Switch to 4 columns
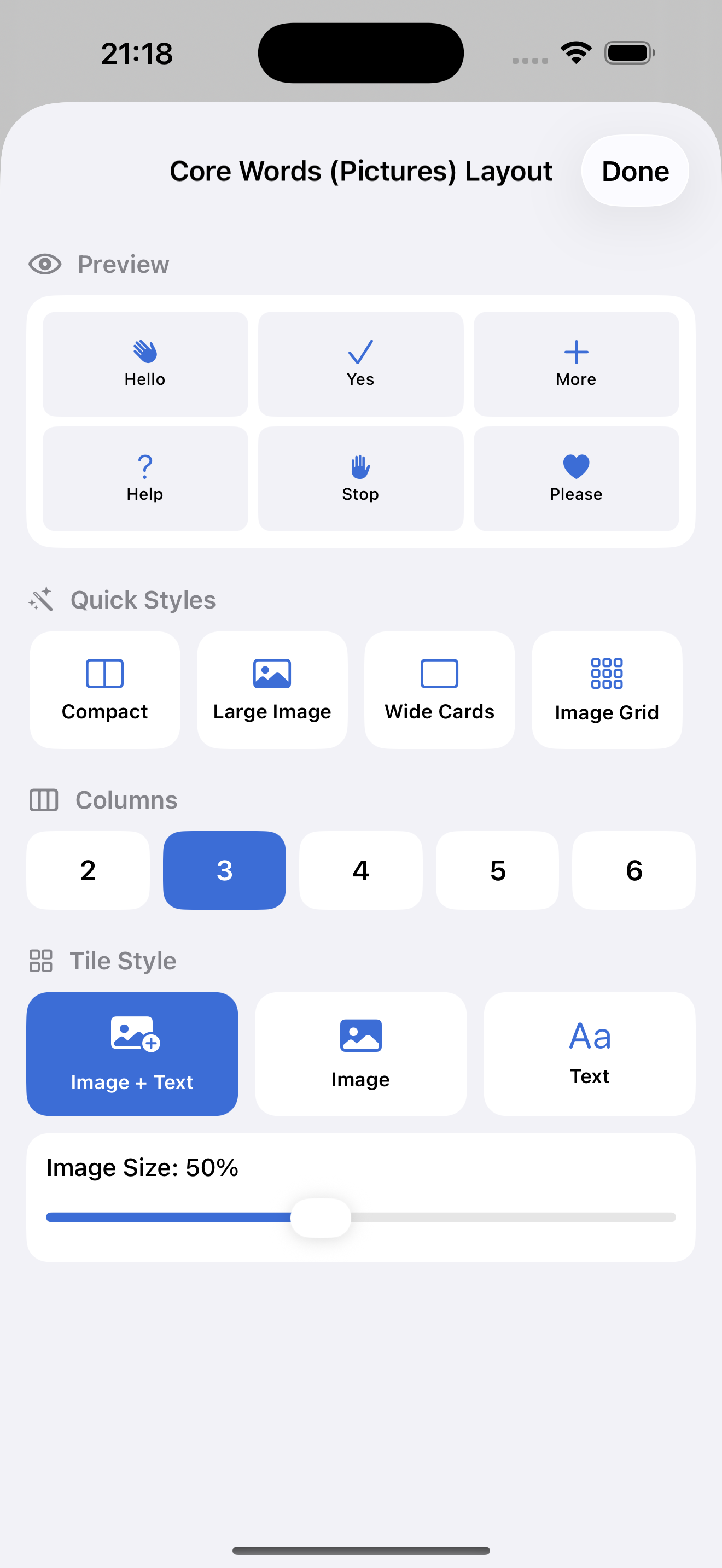Image resolution: width=722 pixels, height=1568 pixels. click(x=361, y=870)
